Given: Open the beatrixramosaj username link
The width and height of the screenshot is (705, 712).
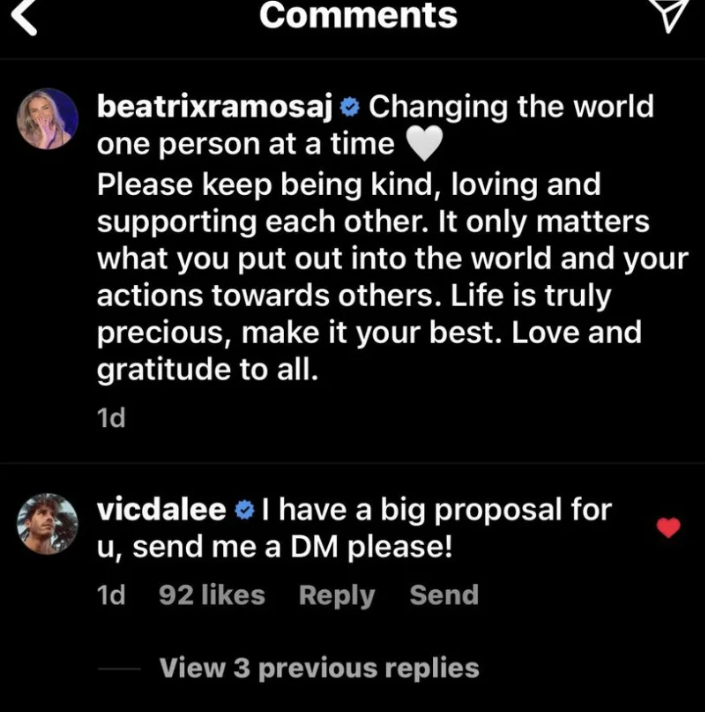Looking at the screenshot, I should click(216, 106).
